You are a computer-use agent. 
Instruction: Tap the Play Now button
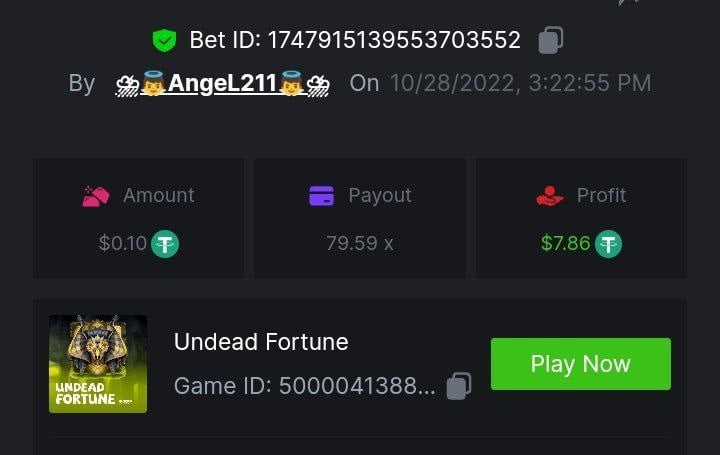click(x=580, y=364)
